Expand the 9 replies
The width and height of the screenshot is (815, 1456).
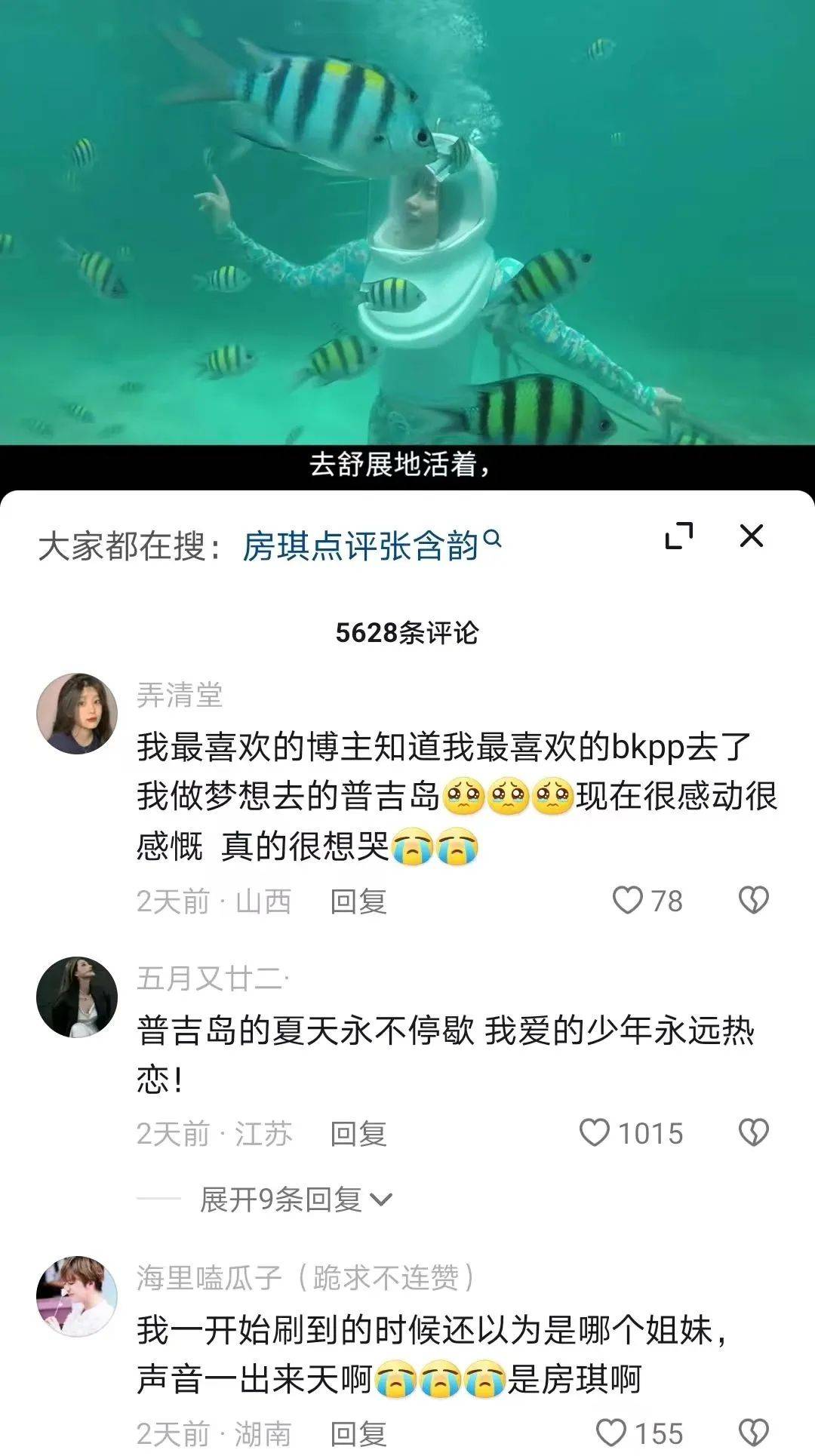pos(296,1199)
